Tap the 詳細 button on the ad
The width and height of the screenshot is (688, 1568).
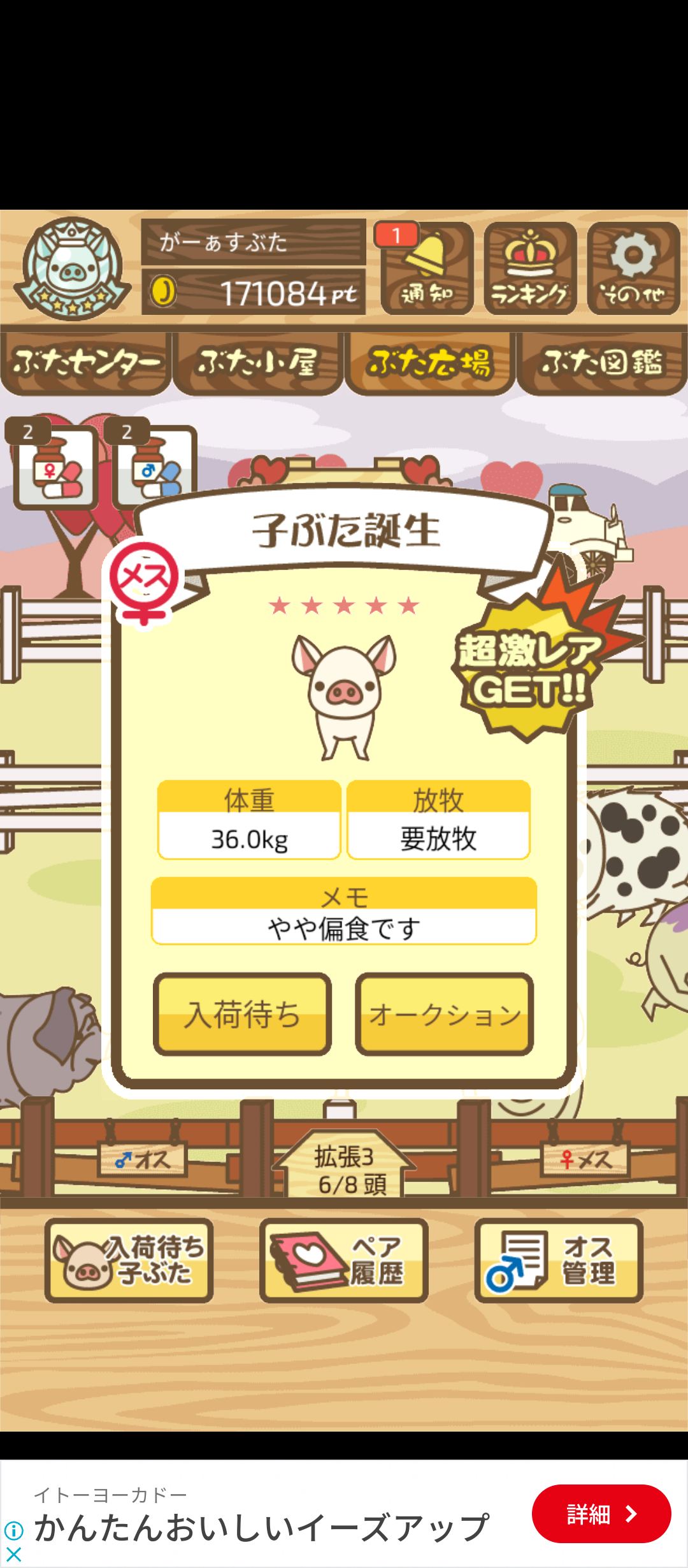coord(601,1513)
